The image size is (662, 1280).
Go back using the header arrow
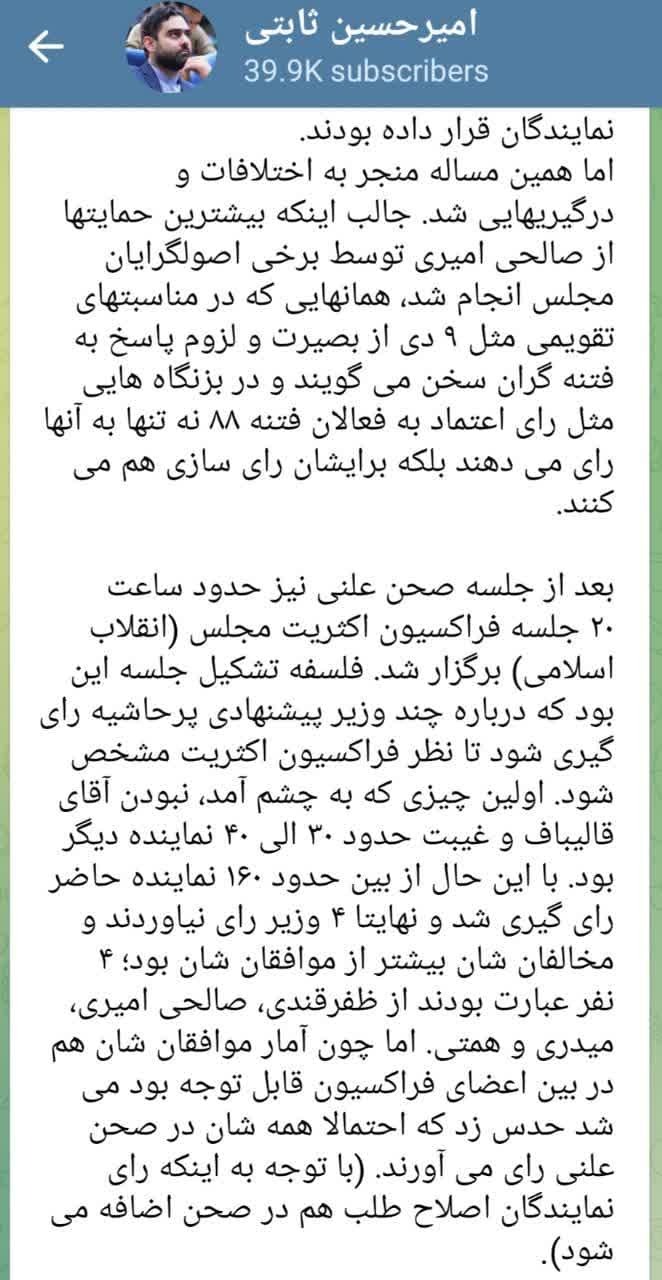[46, 47]
